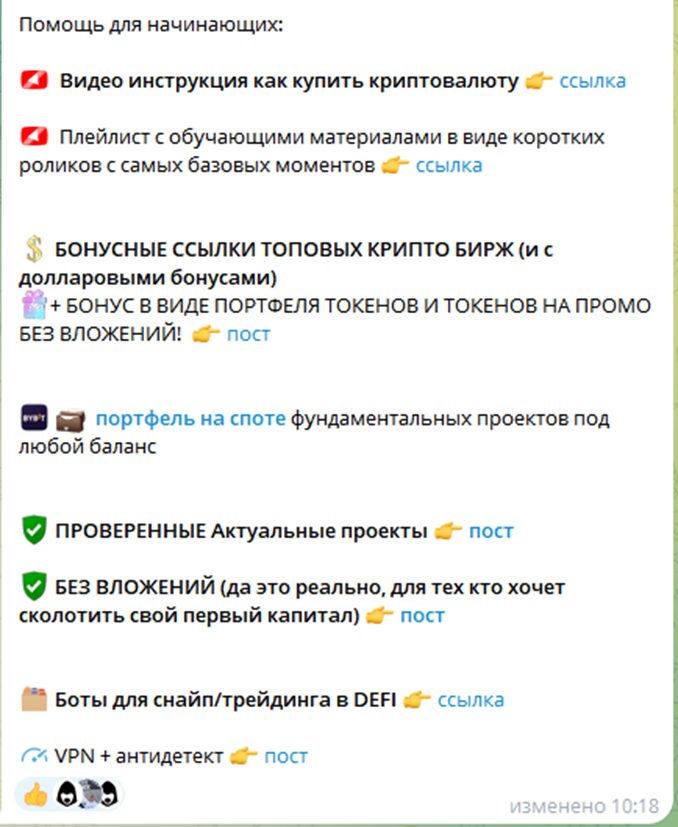Tap the thumbs-up reaction under the message
This screenshot has height=827, width=678.
[36, 795]
